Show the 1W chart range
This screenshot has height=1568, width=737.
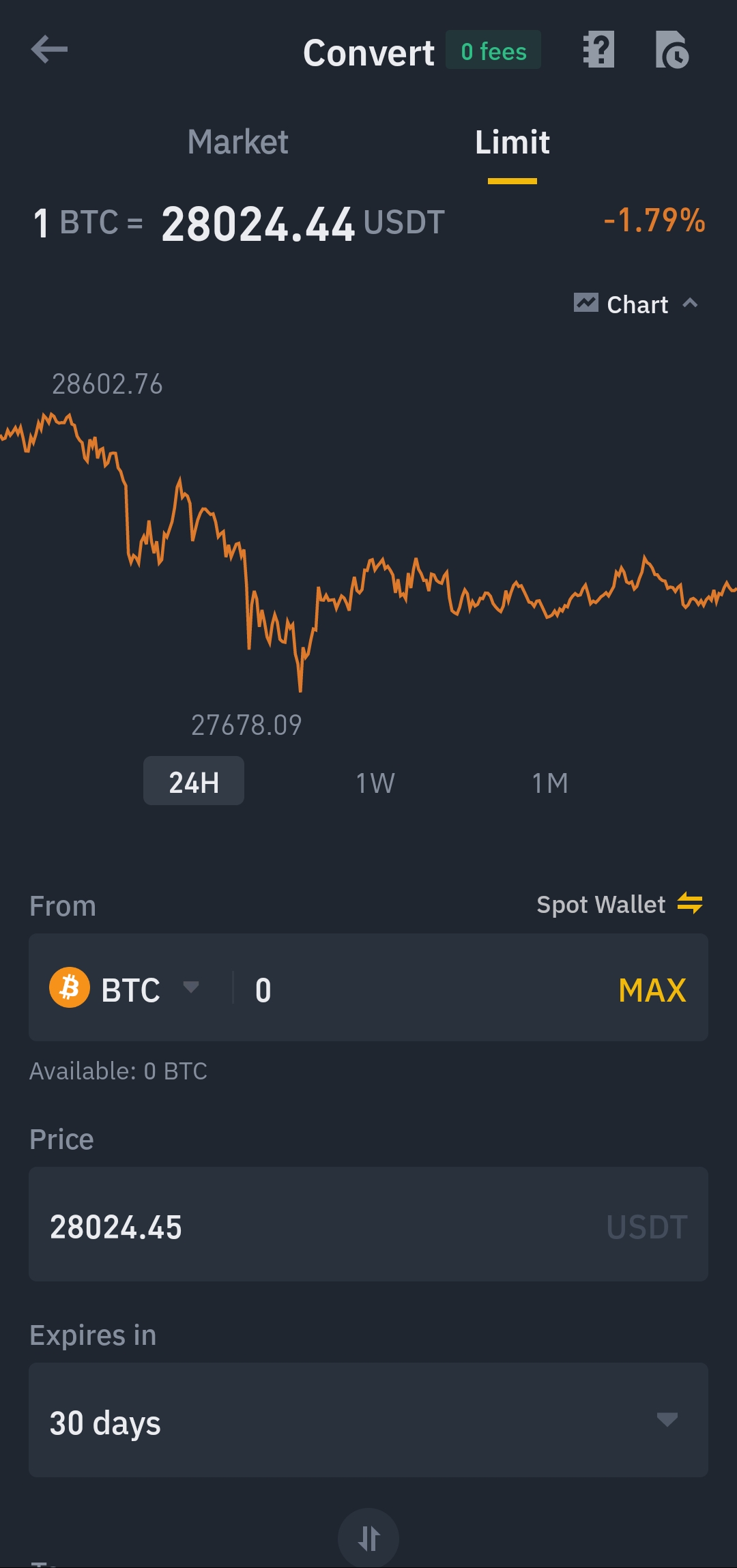click(x=375, y=783)
